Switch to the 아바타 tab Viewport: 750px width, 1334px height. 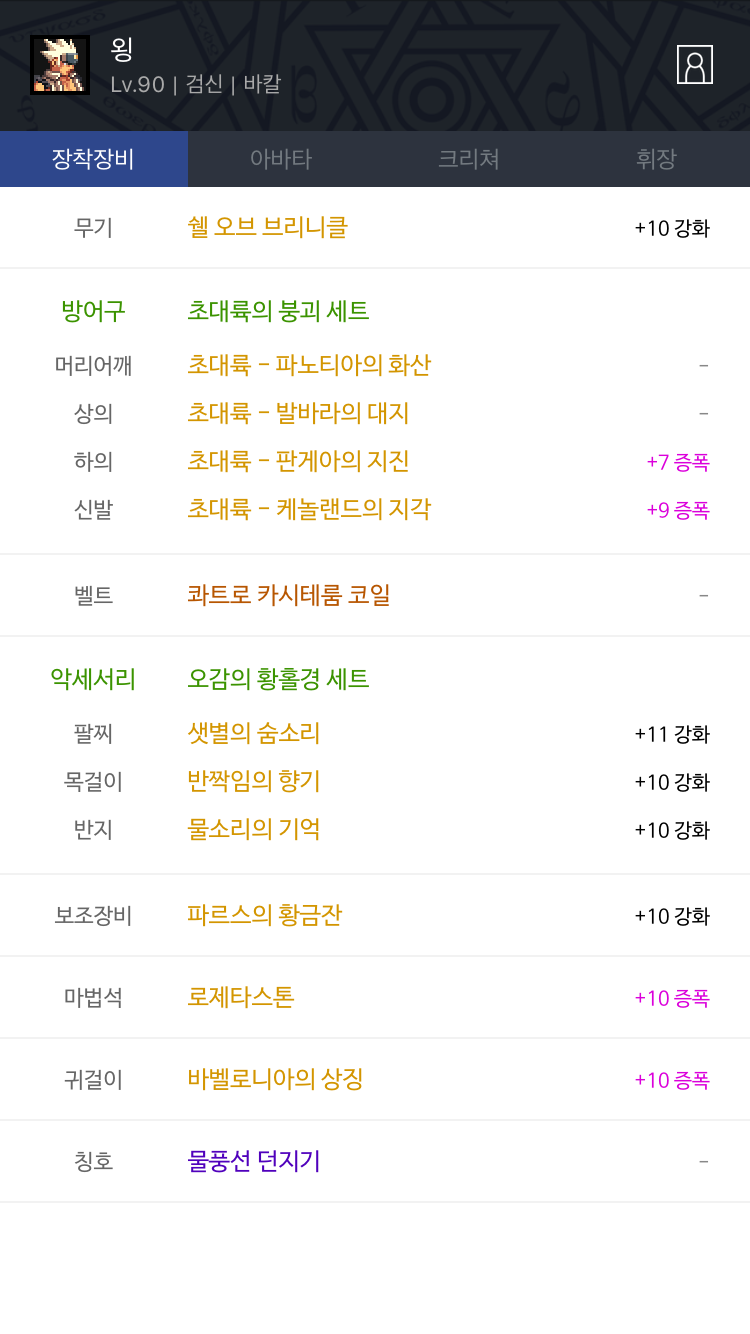click(281, 159)
